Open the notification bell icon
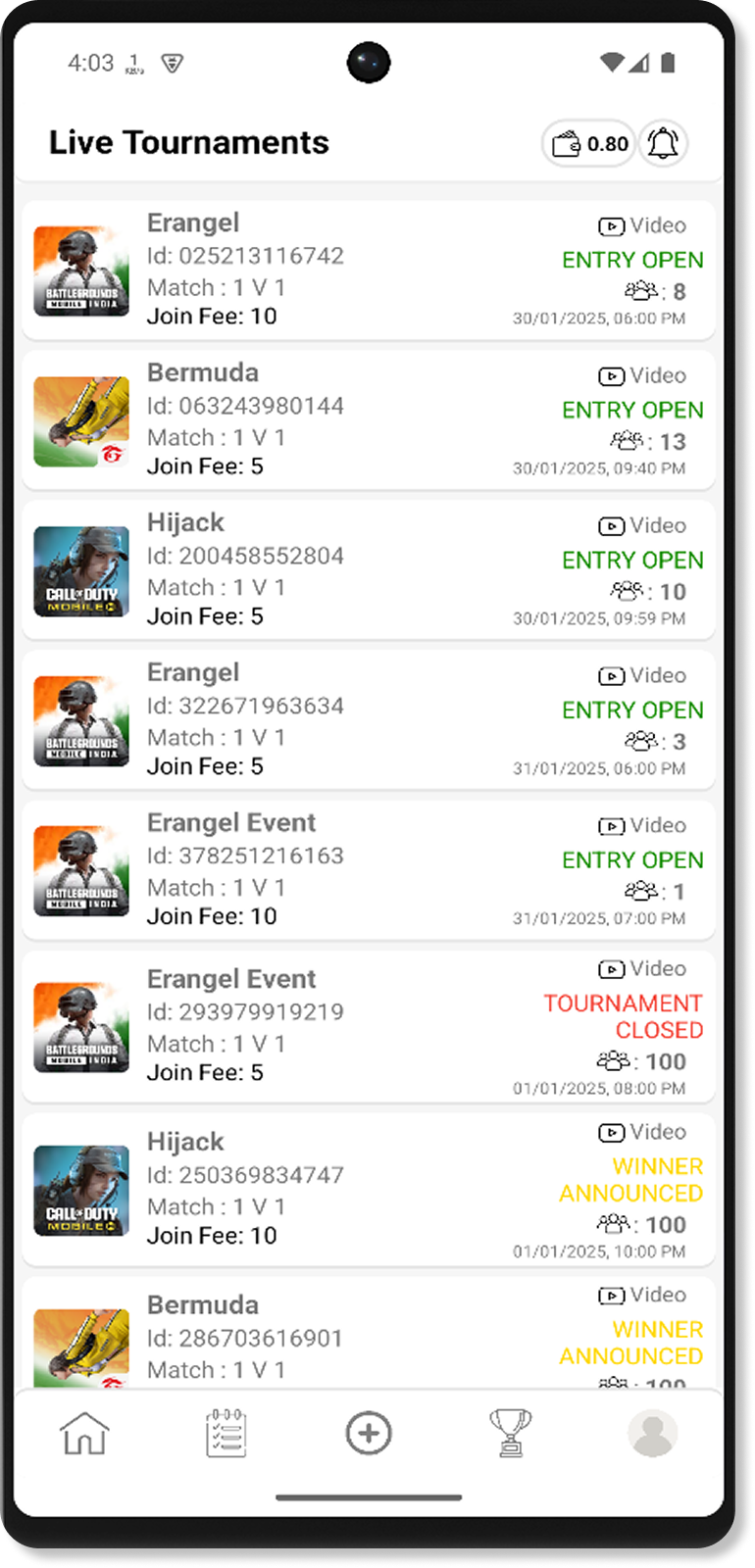This screenshot has height=1568, width=755. tap(663, 143)
